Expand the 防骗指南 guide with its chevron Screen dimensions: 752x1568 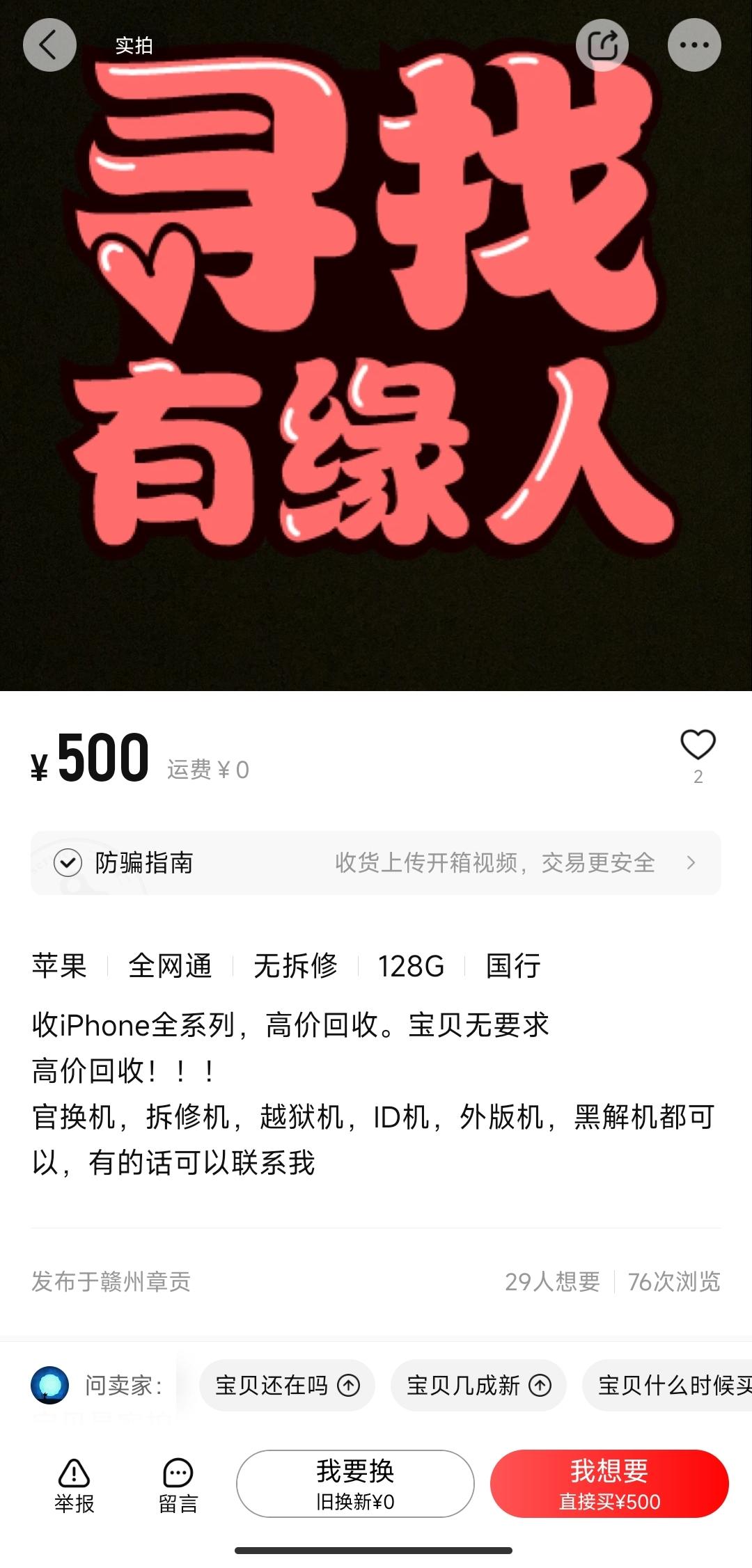click(691, 863)
